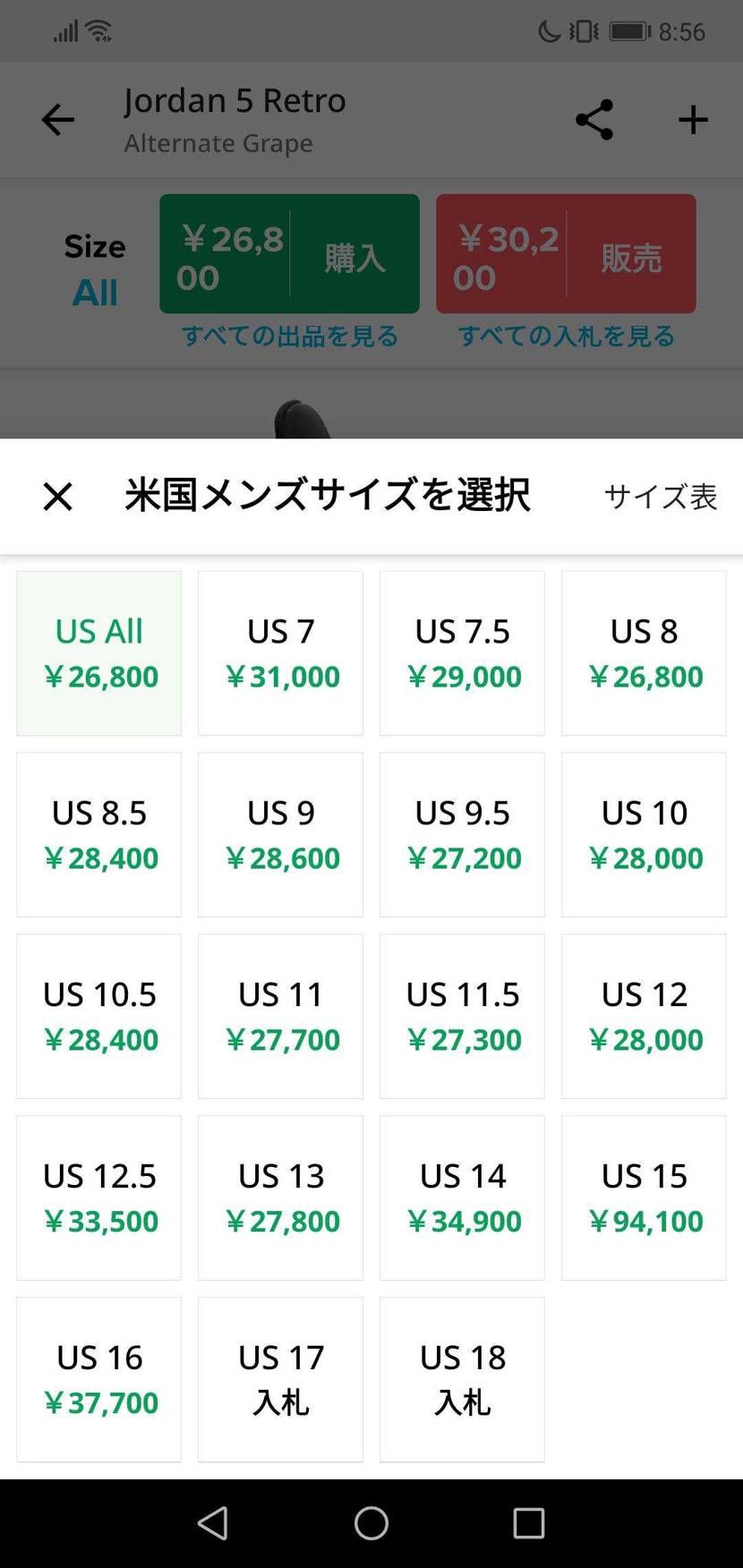Image resolution: width=743 pixels, height=1568 pixels.
Task: Select size US 9 priced ¥28,600
Action: coord(280,833)
